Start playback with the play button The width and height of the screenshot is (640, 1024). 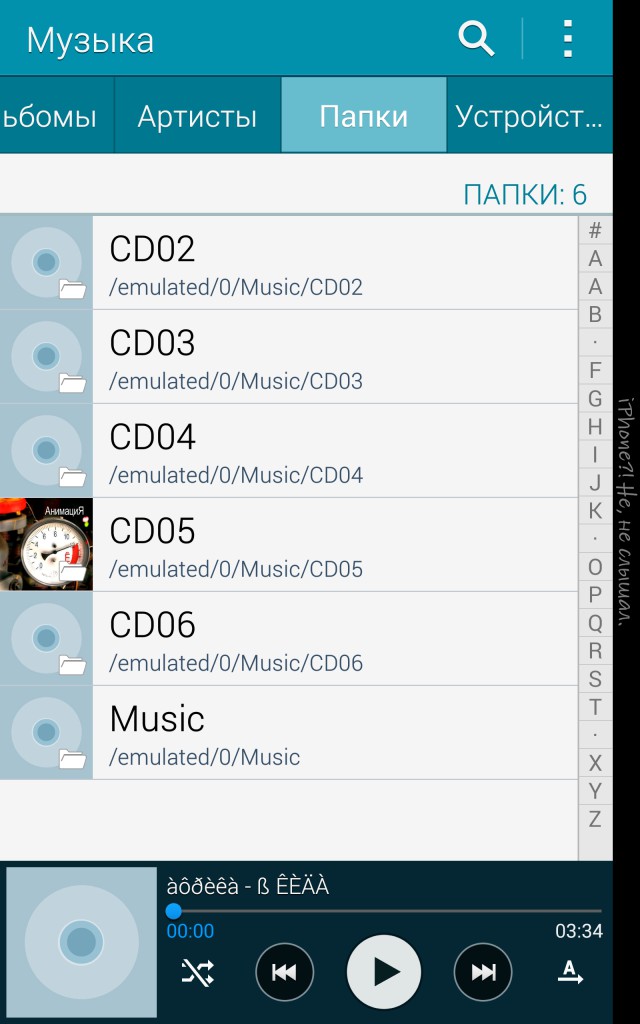click(x=384, y=971)
